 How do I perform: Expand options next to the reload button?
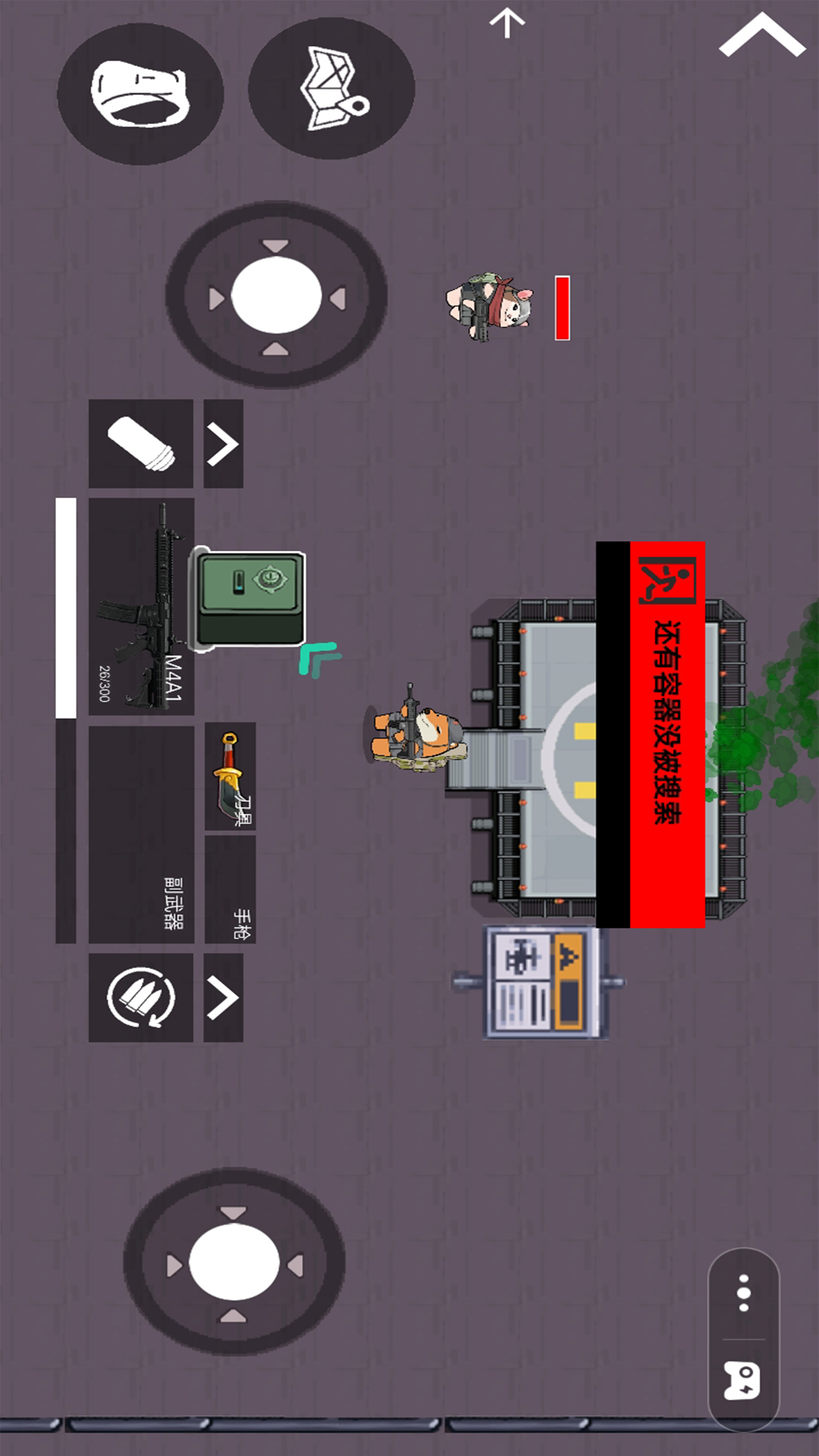click(224, 997)
